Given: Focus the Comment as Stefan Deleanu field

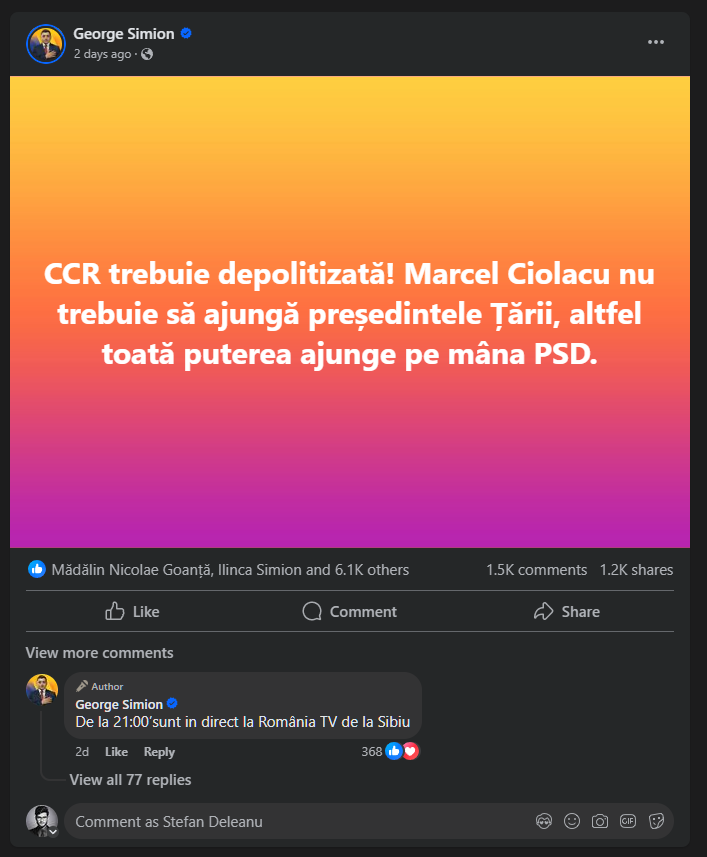Looking at the screenshot, I should click(300, 822).
